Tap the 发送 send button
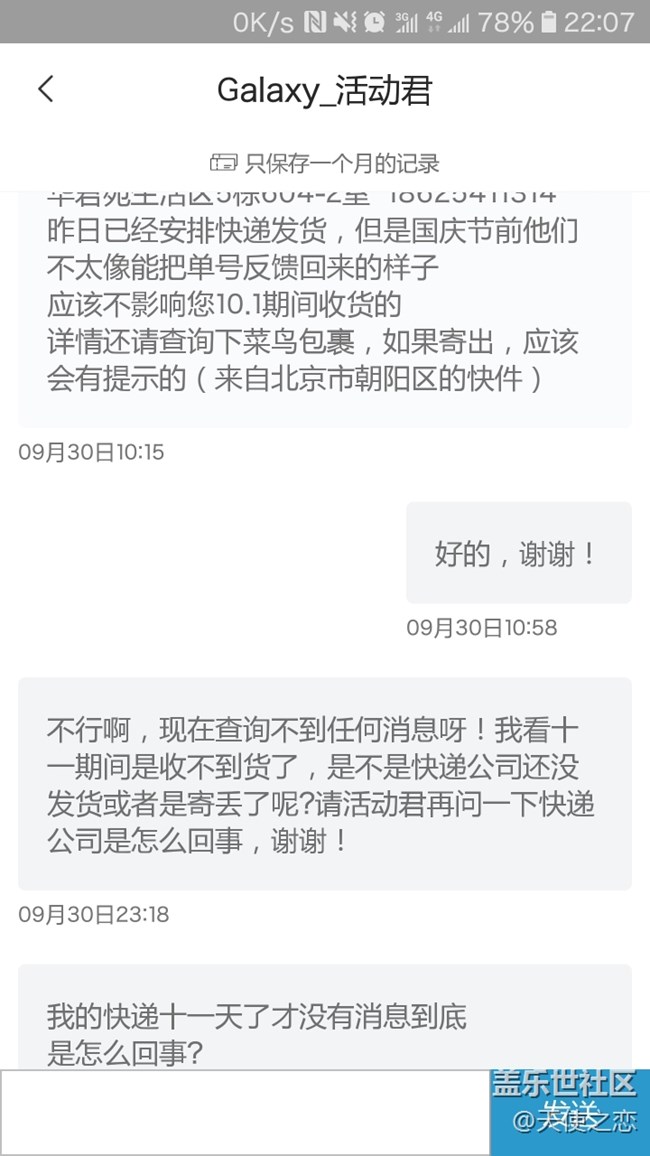The image size is (650, 1156). (x=569, y=1112)
